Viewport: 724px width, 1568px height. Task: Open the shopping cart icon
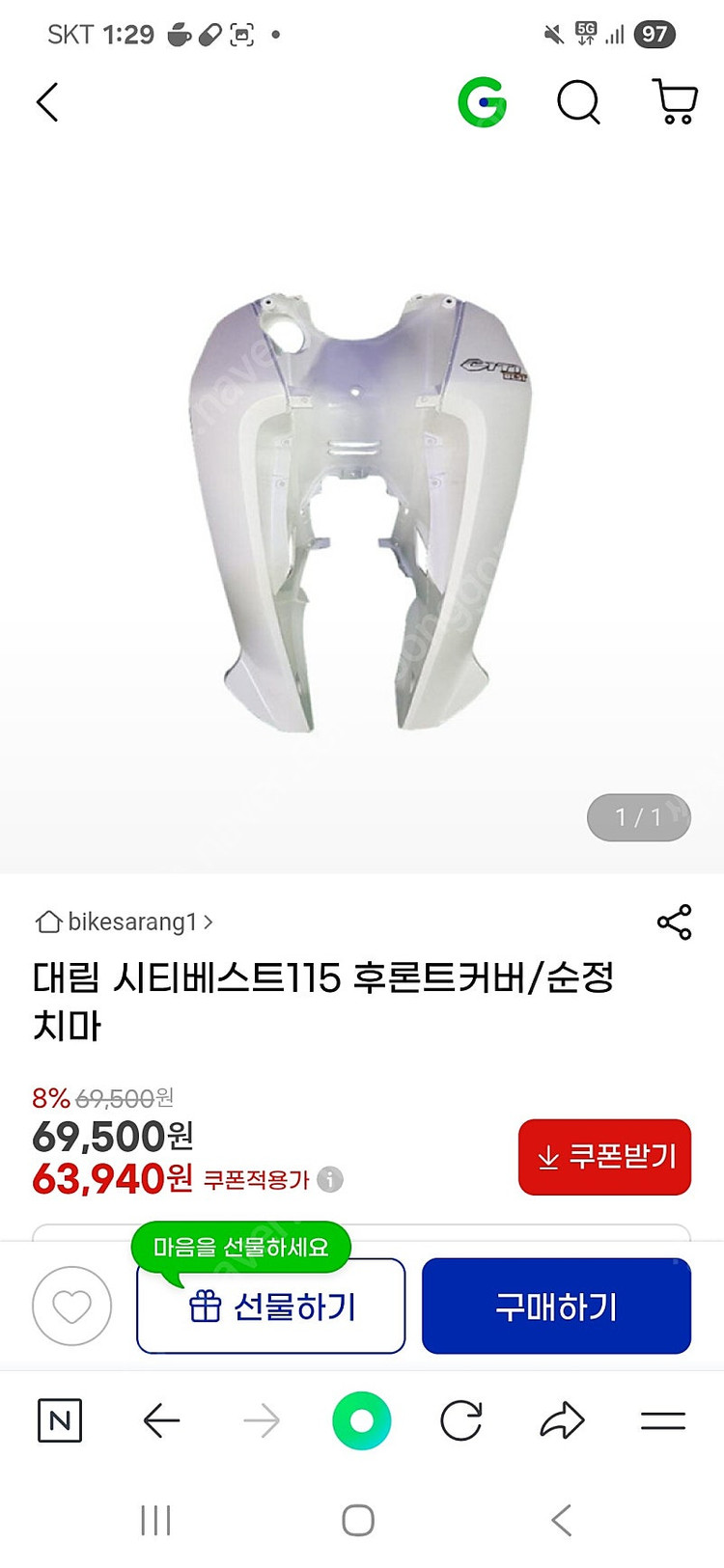click(674, 101)
